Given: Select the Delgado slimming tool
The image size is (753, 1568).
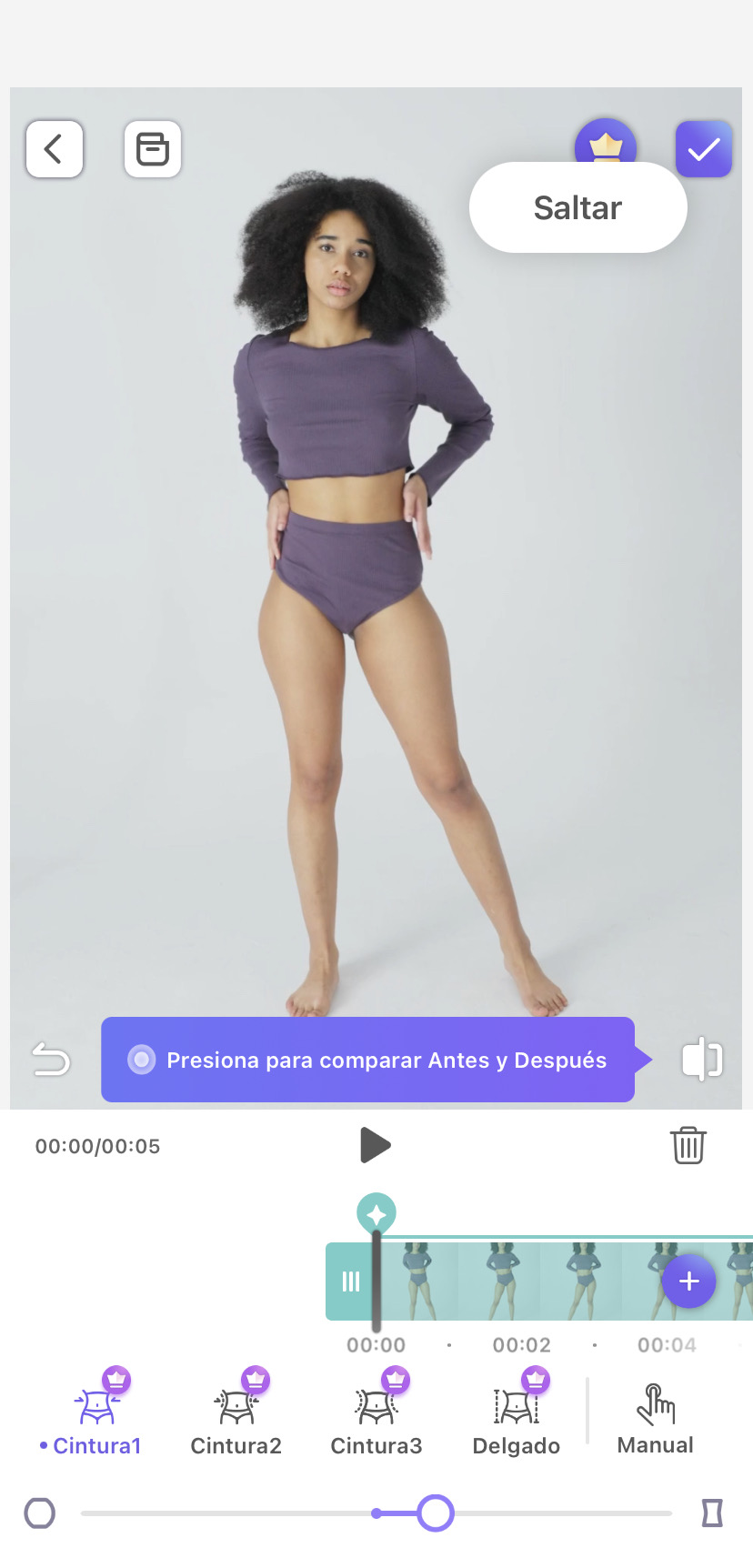Looking at the screenshot, I should tap(516, 1412).
